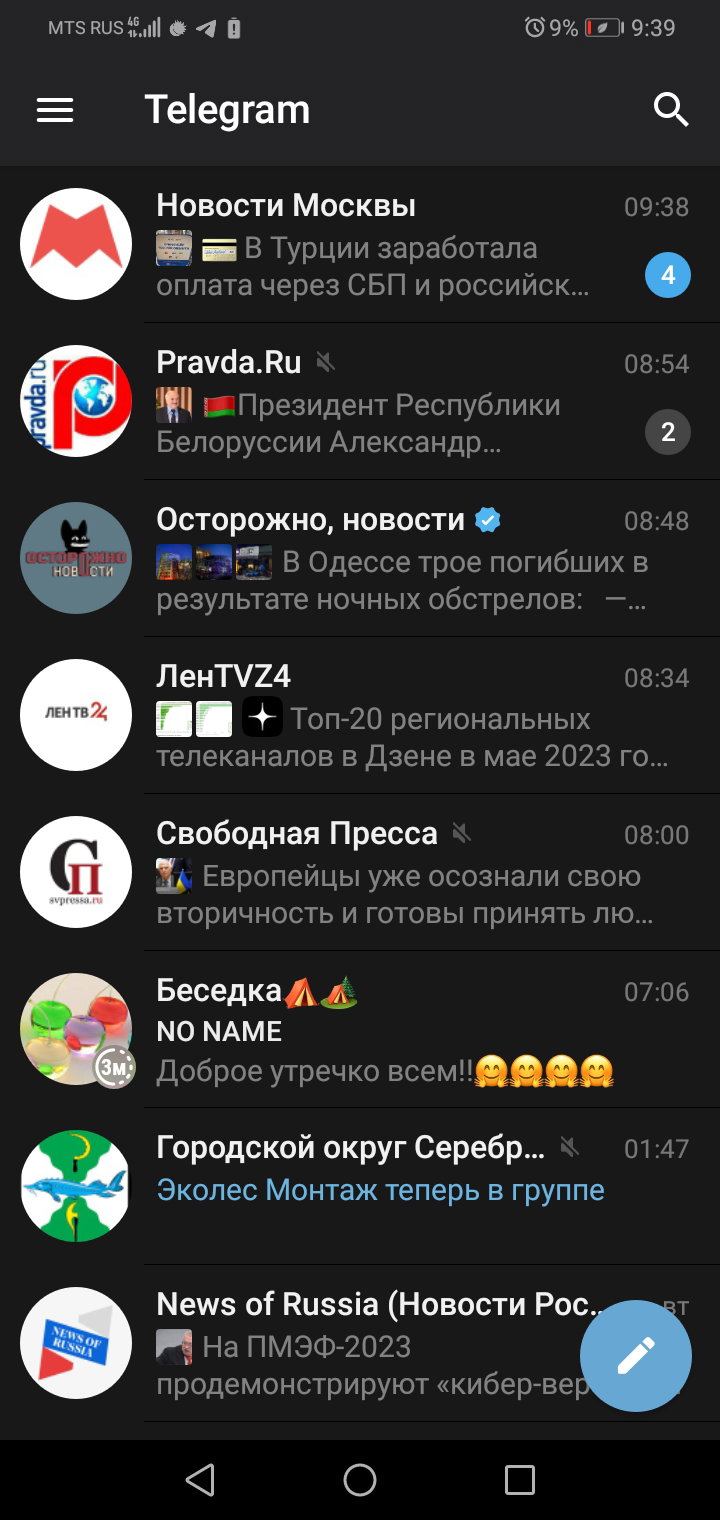Screen dimensions: 720x1520
Task: Open the hamburger drawer menu
Action: pos(55,110)
